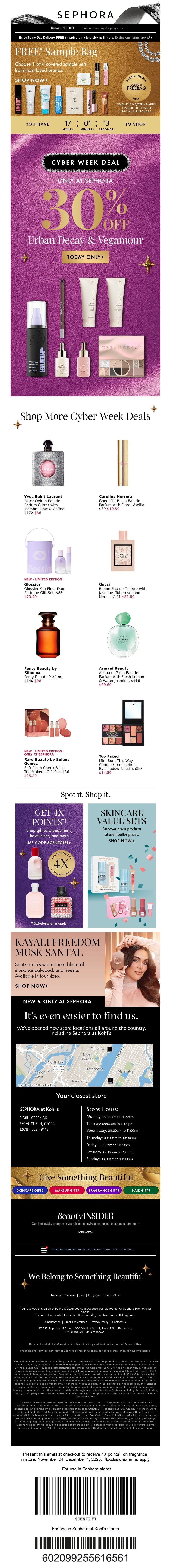
Task: Tap the TODAY ONLY button on the 30% off deal
Action: [x=85, y=257]
